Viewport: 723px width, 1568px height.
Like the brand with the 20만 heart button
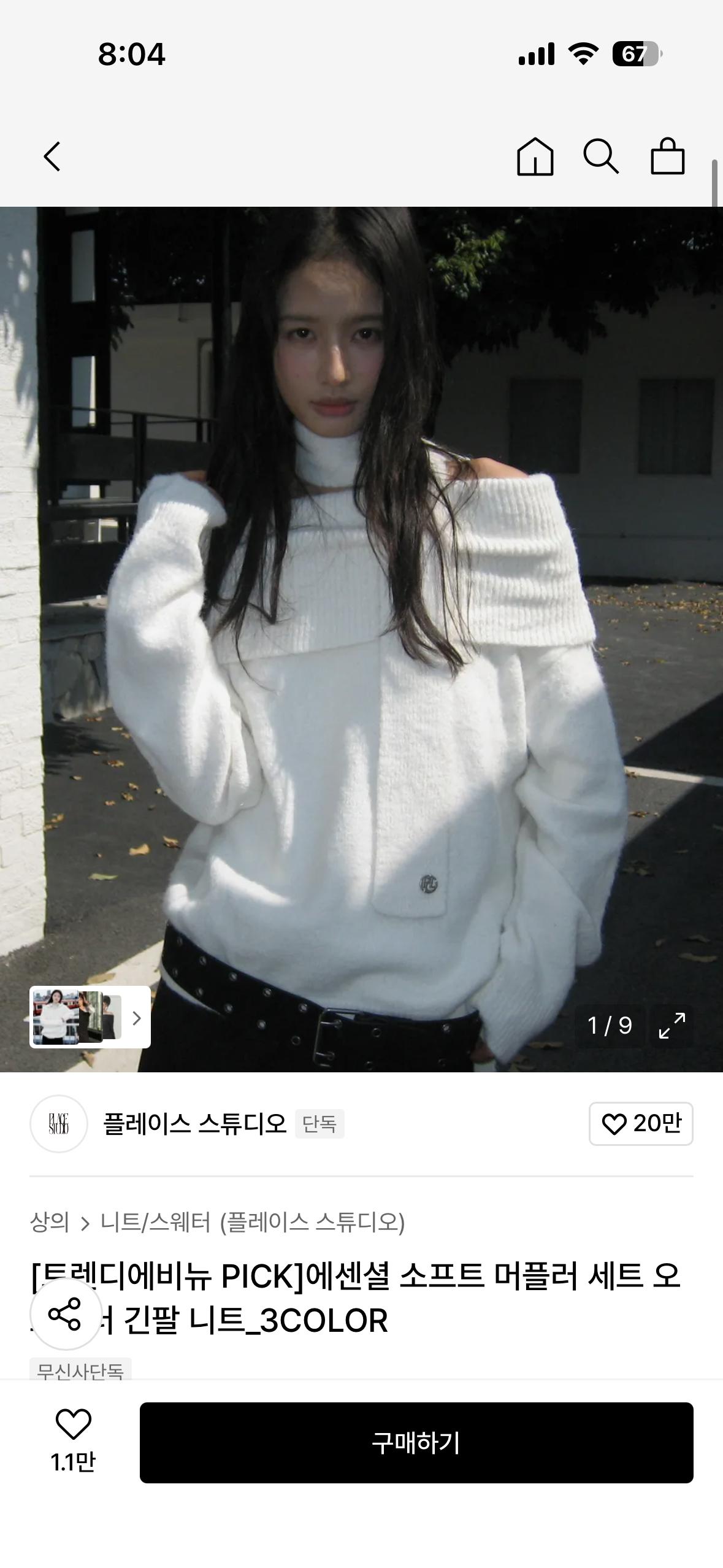coord(641,1123)
